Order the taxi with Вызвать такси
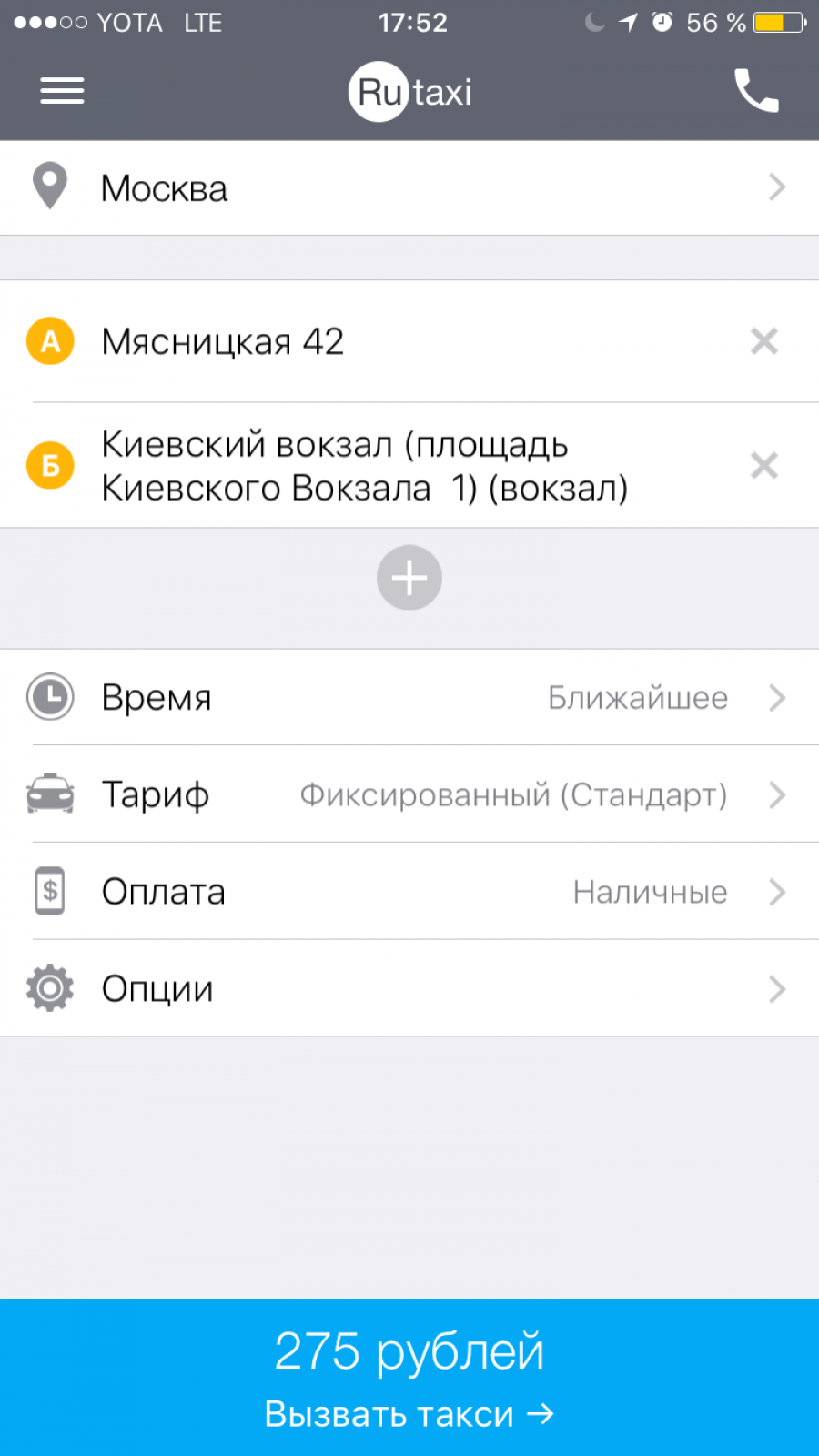The height and width of the screenshot is (1456, 819). 409,1378
